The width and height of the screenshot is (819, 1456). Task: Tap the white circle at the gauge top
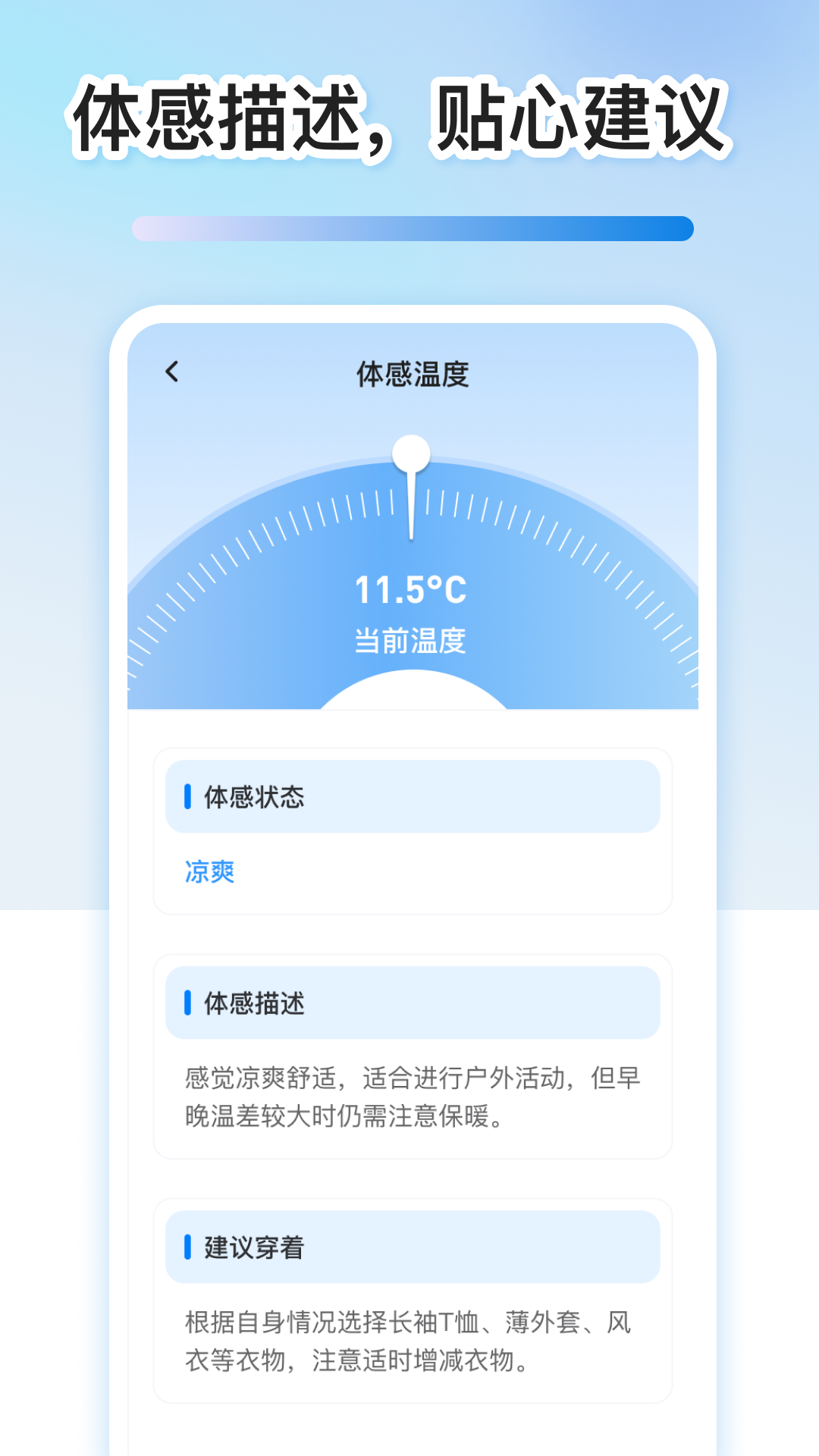(x=412, y=453)
